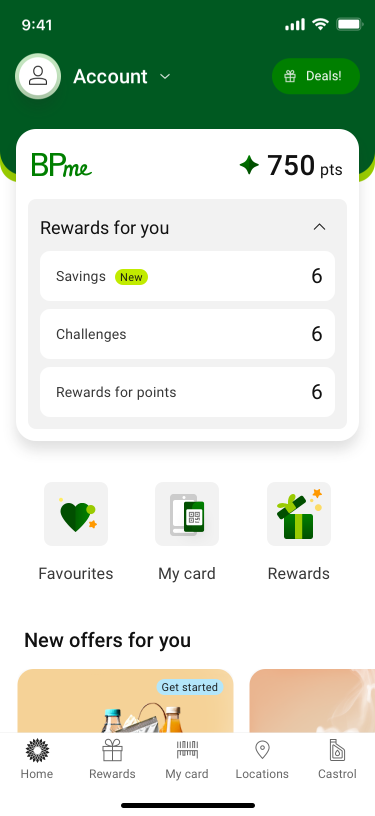
Task: Open the Deals! button
Action: click(316, 76)
